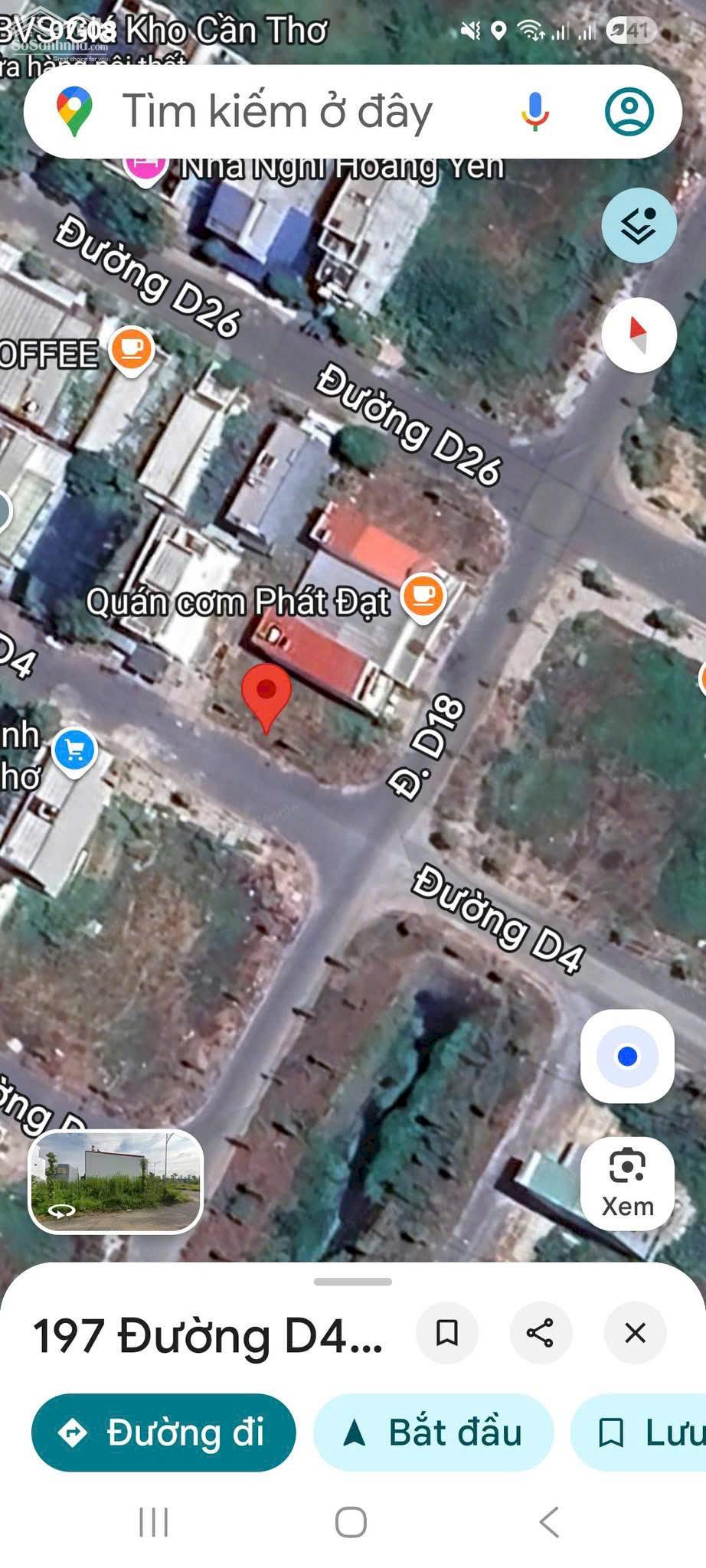Go back using system navigation bar

click(x=549, y=1522)
